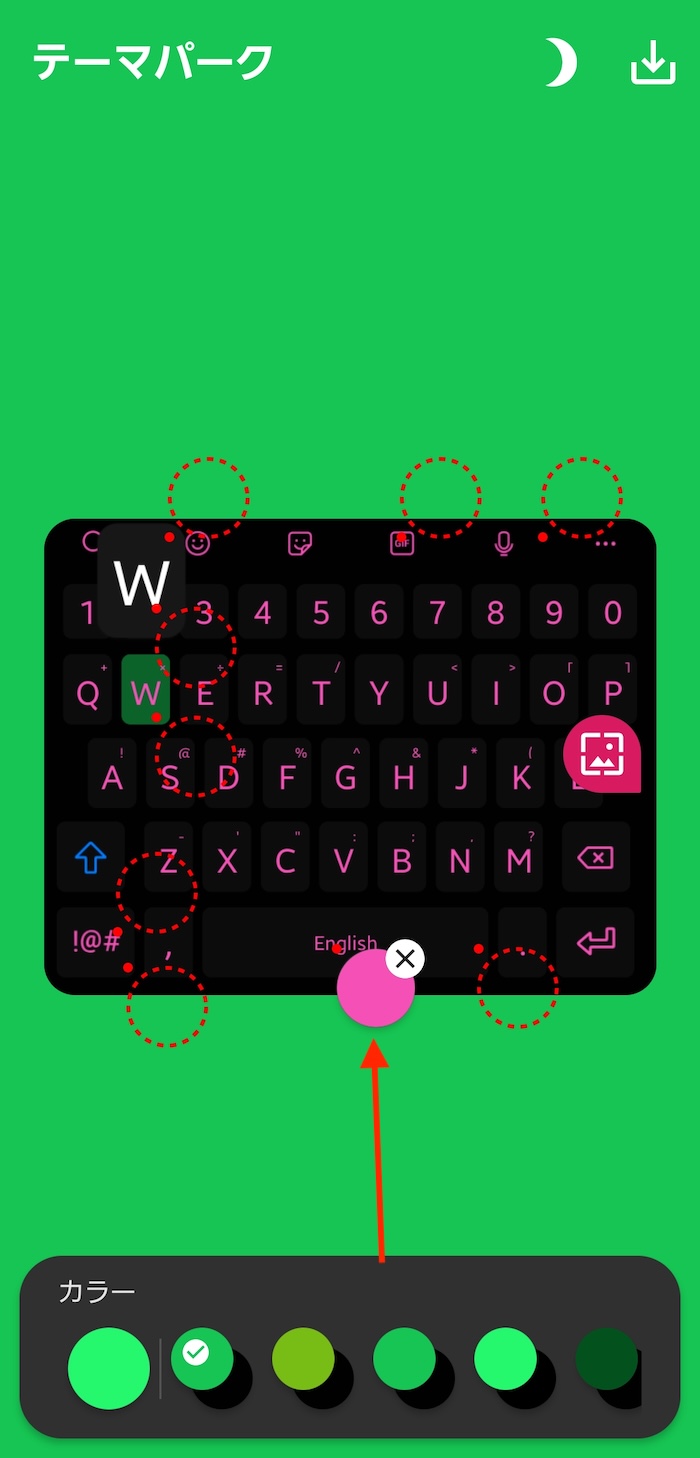Open the pink image picker button
The image size is (700, 1458).
(x=602, y=754)
